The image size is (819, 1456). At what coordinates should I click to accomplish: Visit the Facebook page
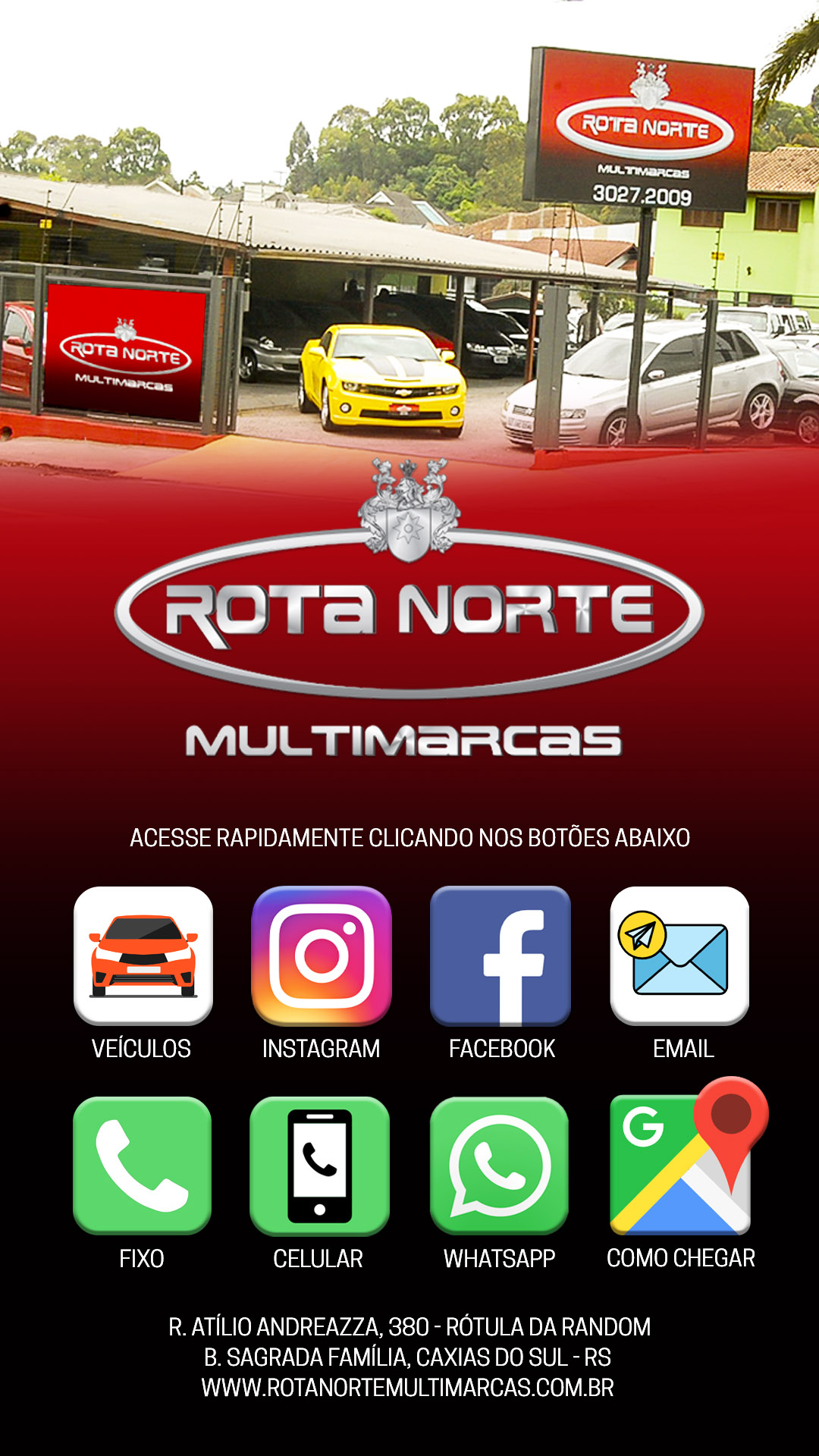pyautogui.click(x=500, y=955)
